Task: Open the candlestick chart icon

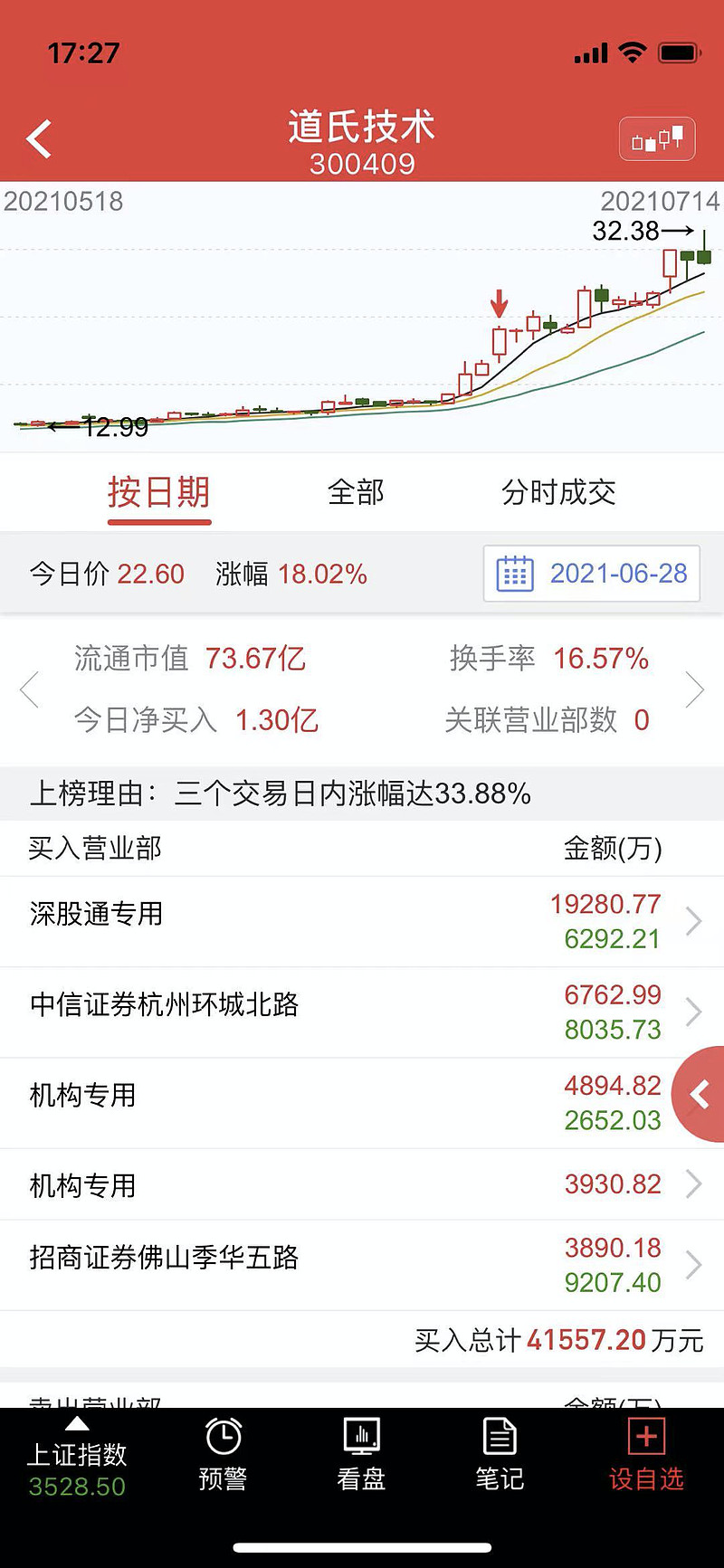Action: (x=657, y=140)
